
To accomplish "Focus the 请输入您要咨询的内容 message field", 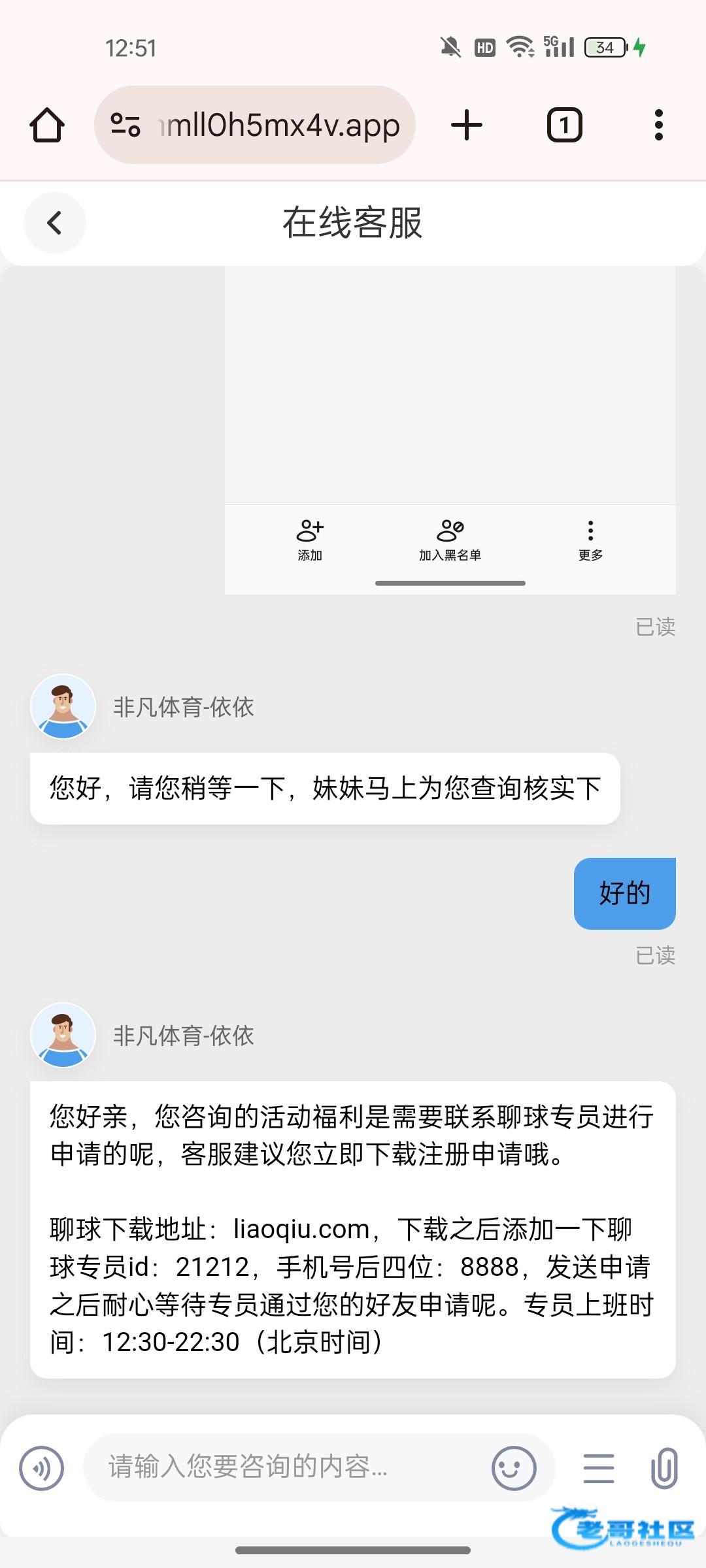I will 288,1467.
